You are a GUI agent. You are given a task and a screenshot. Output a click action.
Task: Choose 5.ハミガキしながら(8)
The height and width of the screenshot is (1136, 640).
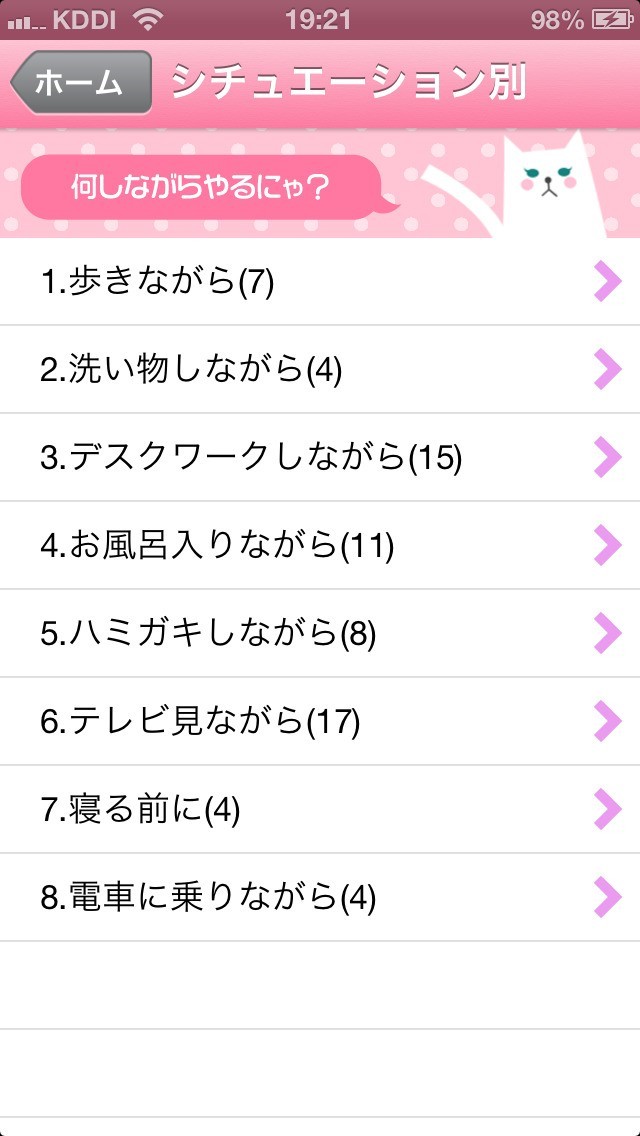320,634
